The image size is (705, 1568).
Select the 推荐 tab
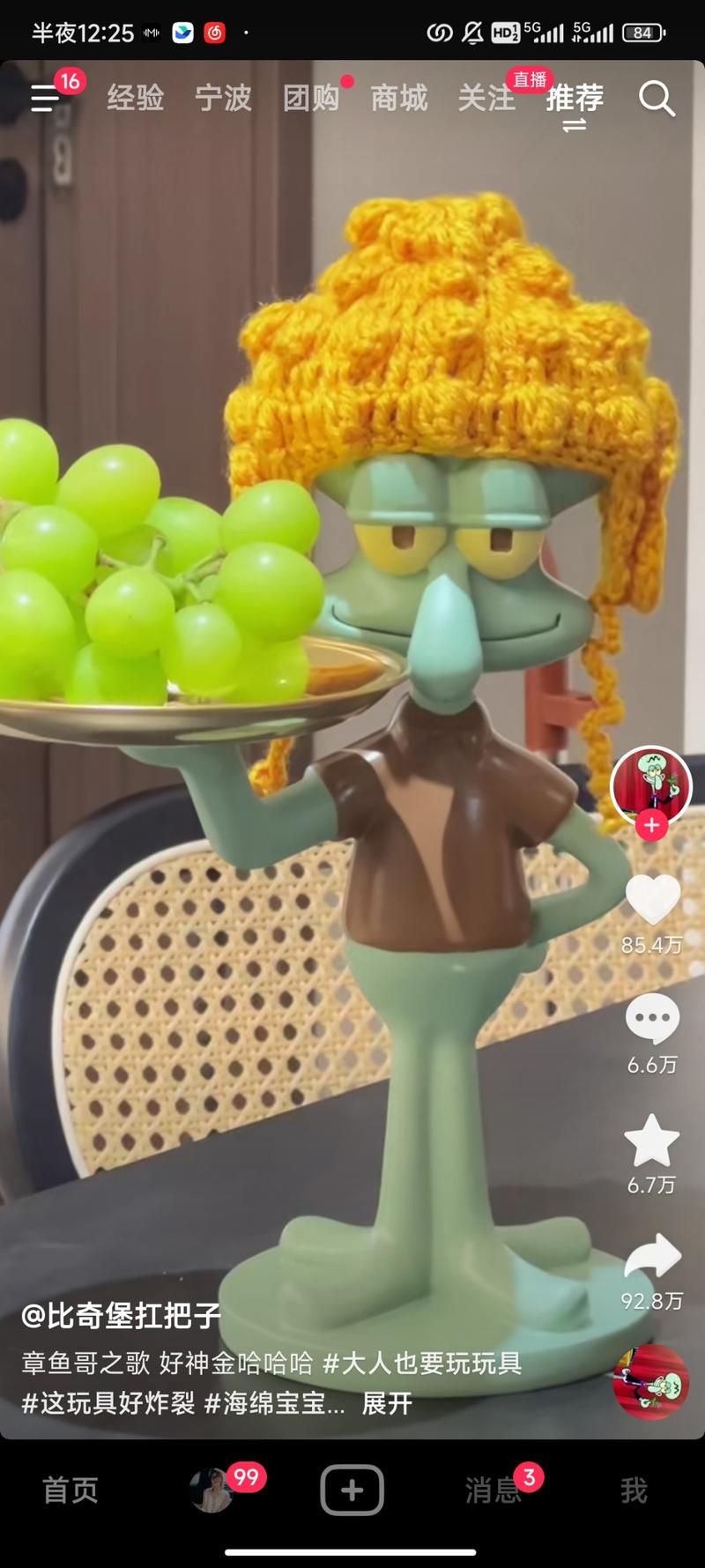click(x=575, y=98)
